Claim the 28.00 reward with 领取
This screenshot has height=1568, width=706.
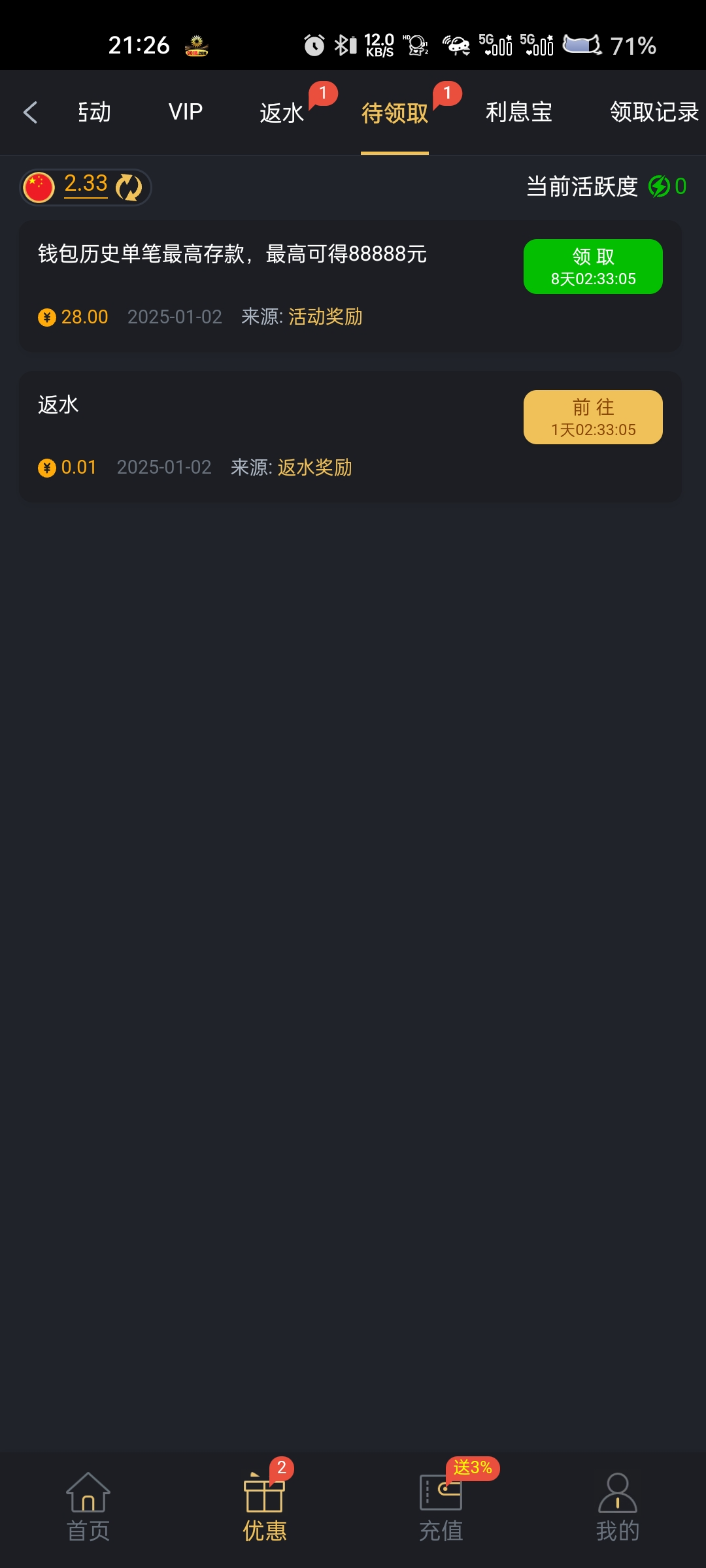(x=592, y=267)
